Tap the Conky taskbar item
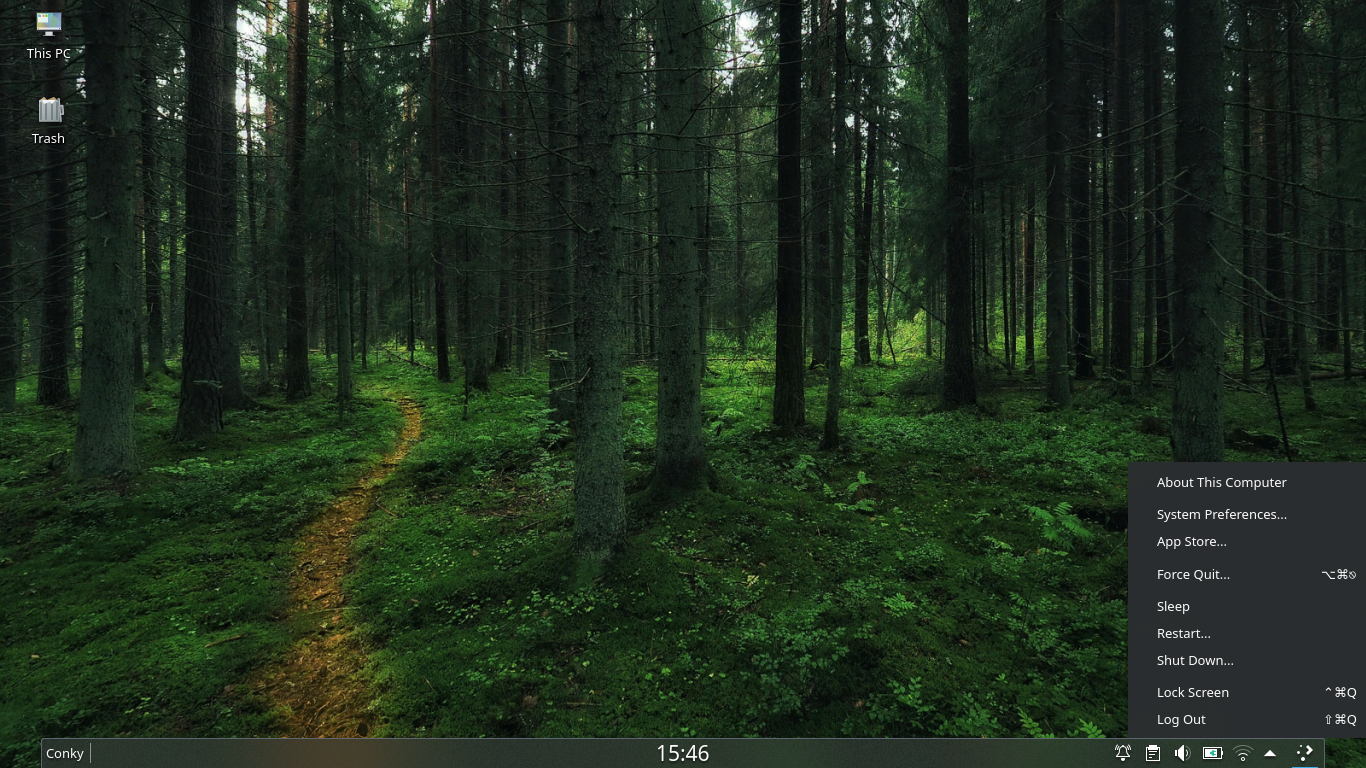Image resolution: width=1366 pixels, height=768 pixels. tap(65, 753)
